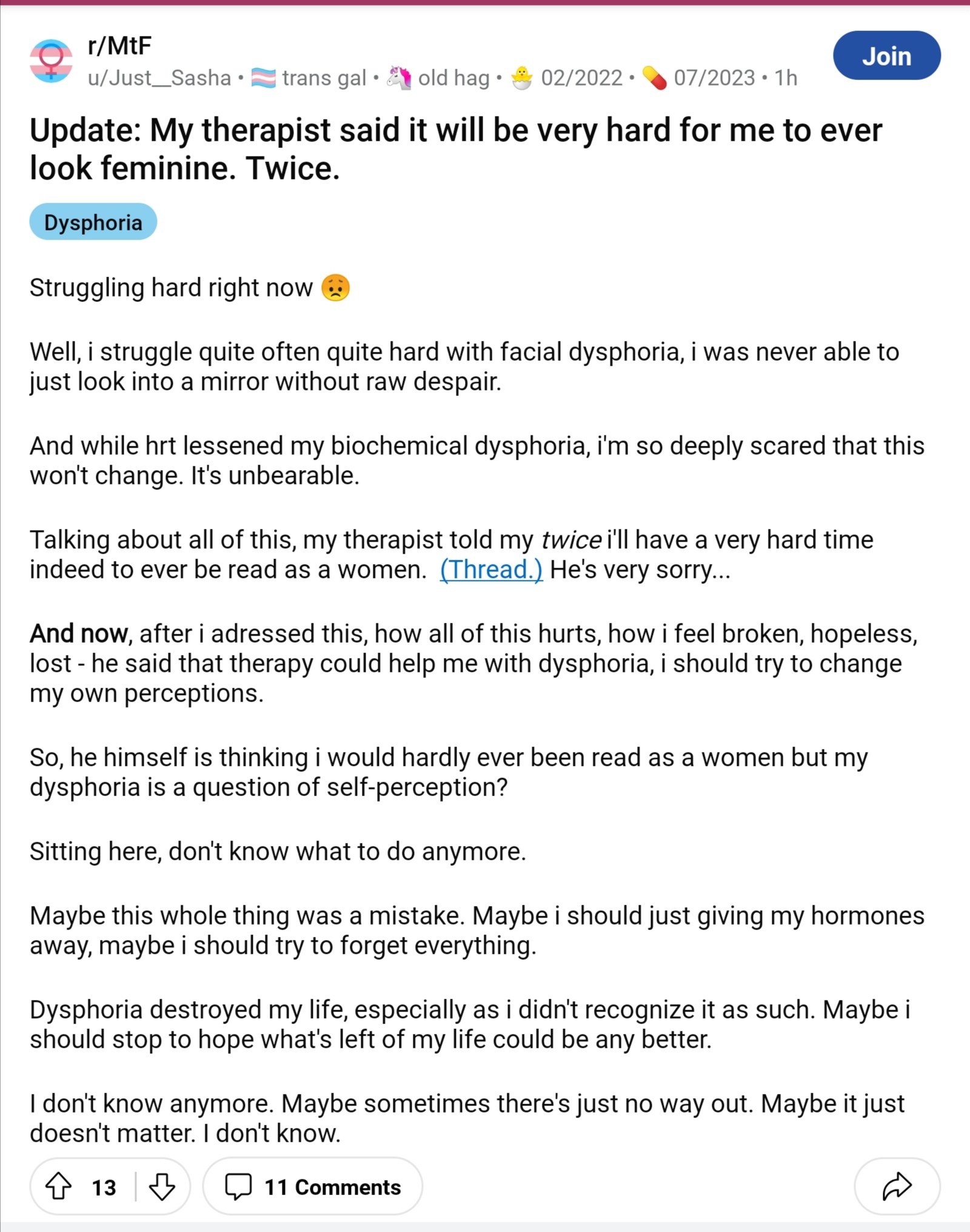This screenshot has width=970, height=1232.
Task: Join the r/MtF community
Action: tap(886, 56)
